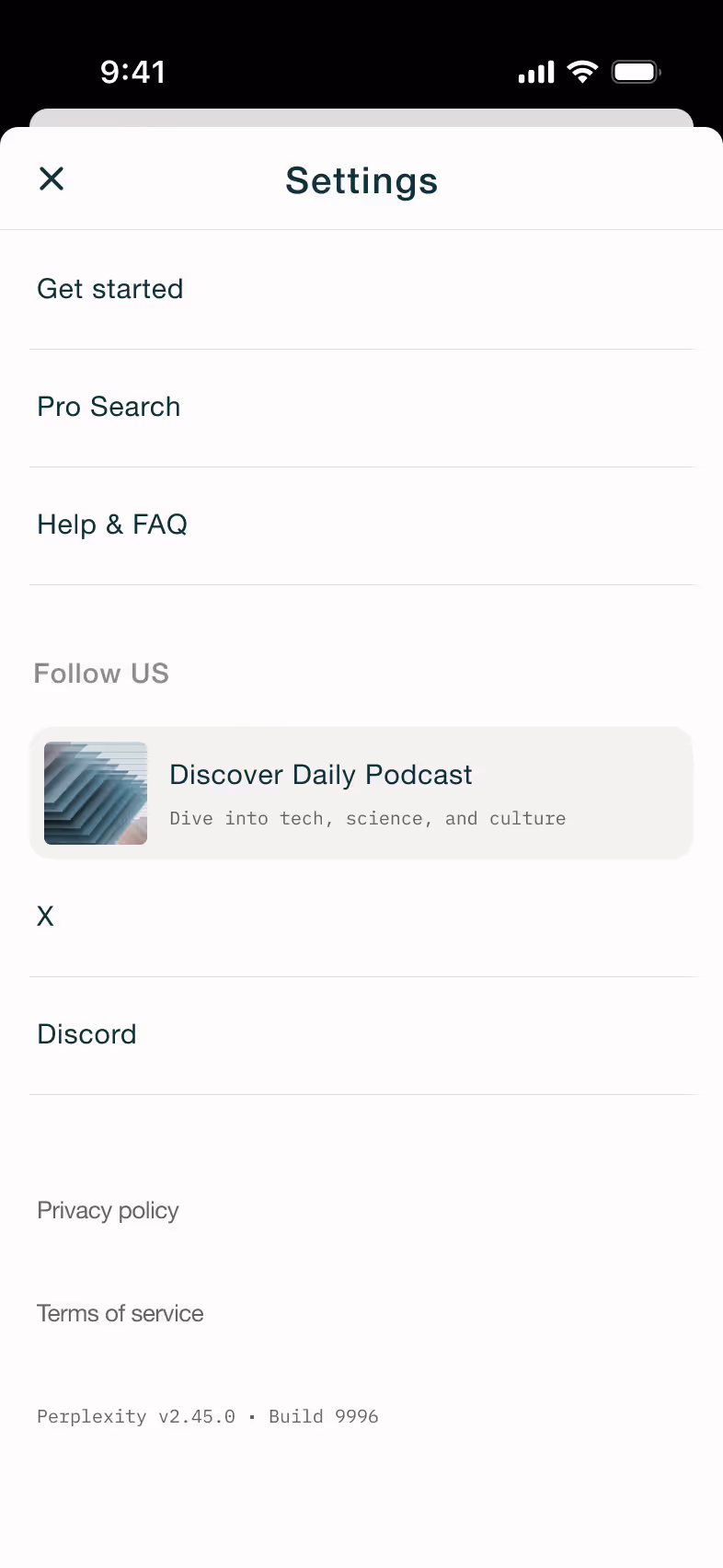Viewport: 723px width, 1568px height.
Task: Open the Discord row
Action: [361, 1035]
